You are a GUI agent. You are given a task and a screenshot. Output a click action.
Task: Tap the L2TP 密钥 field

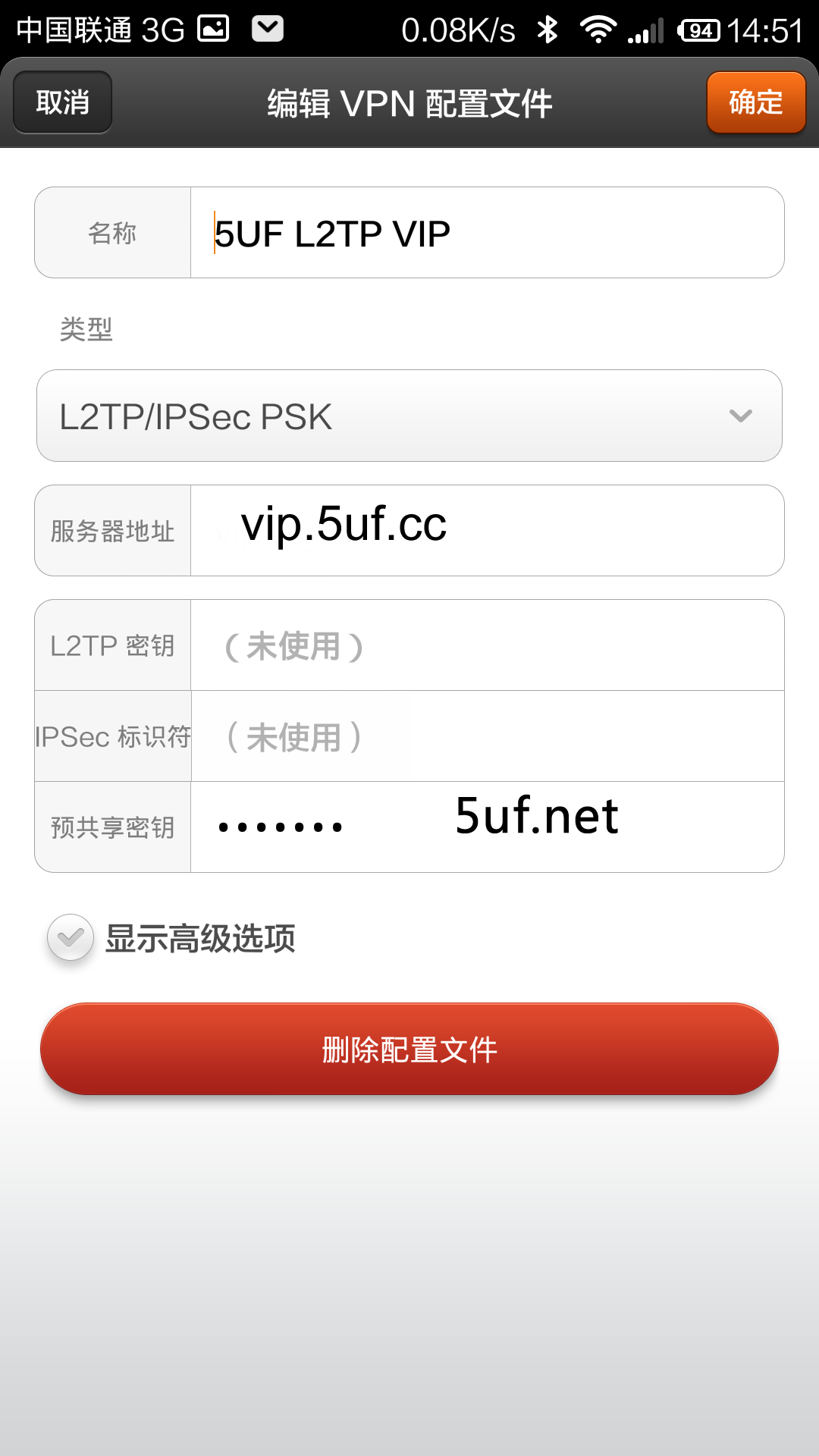click(485, 645)
